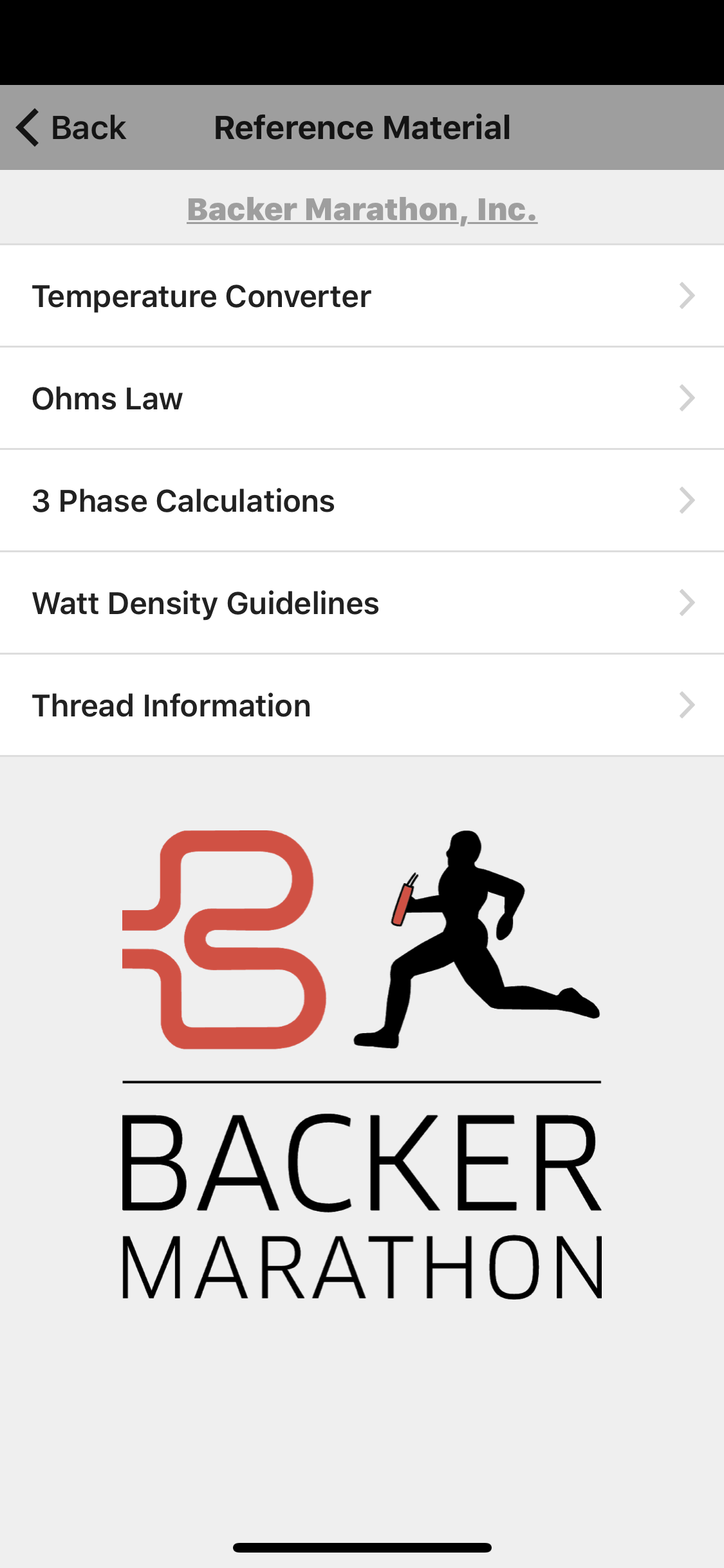The height and width of the screenshot is (1568, 724).
Task: Open Thread Information
Action: pyautogui.click(x=362, y=705)
